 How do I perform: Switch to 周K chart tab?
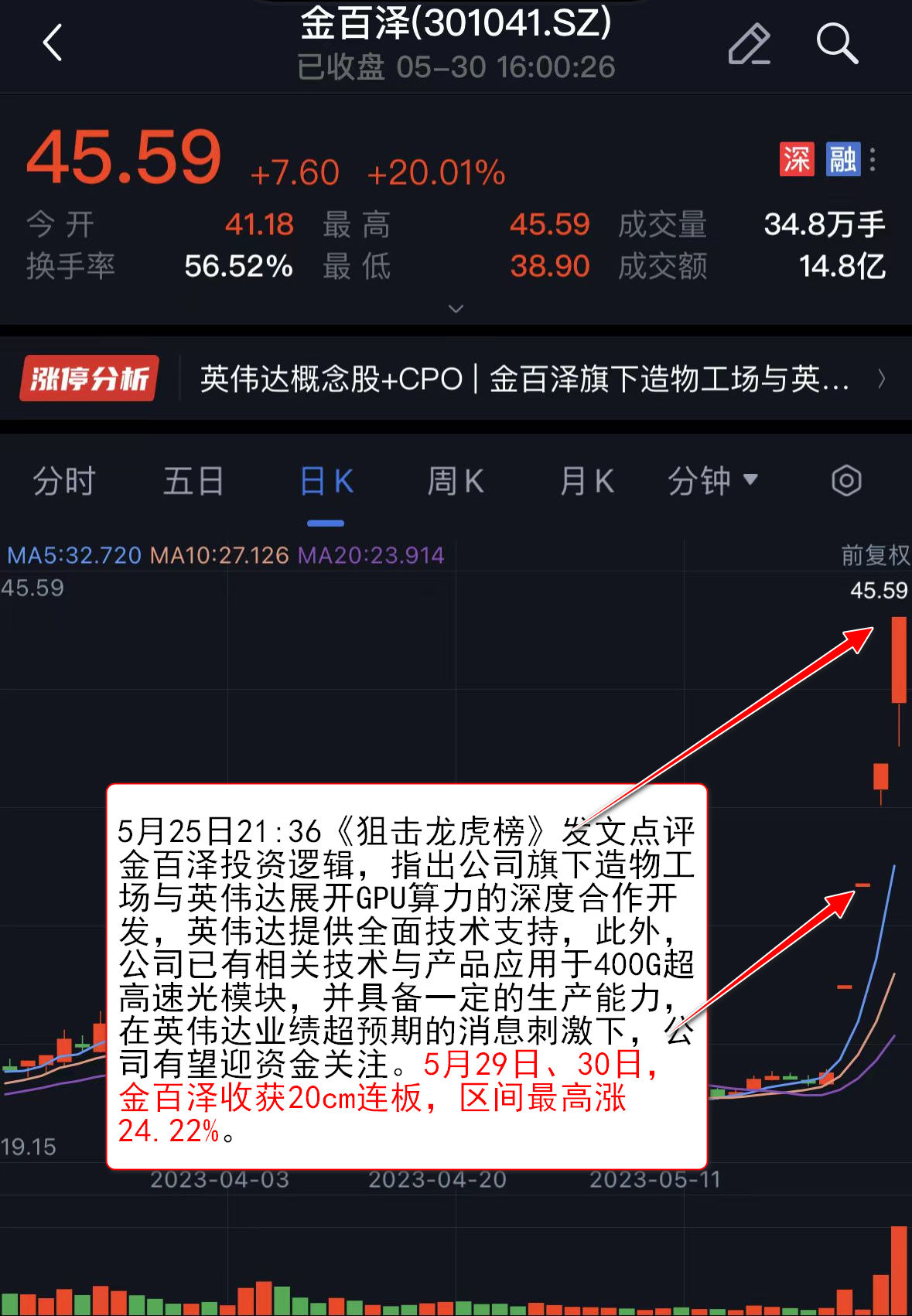pyautogui.click(x=456, y=482)
